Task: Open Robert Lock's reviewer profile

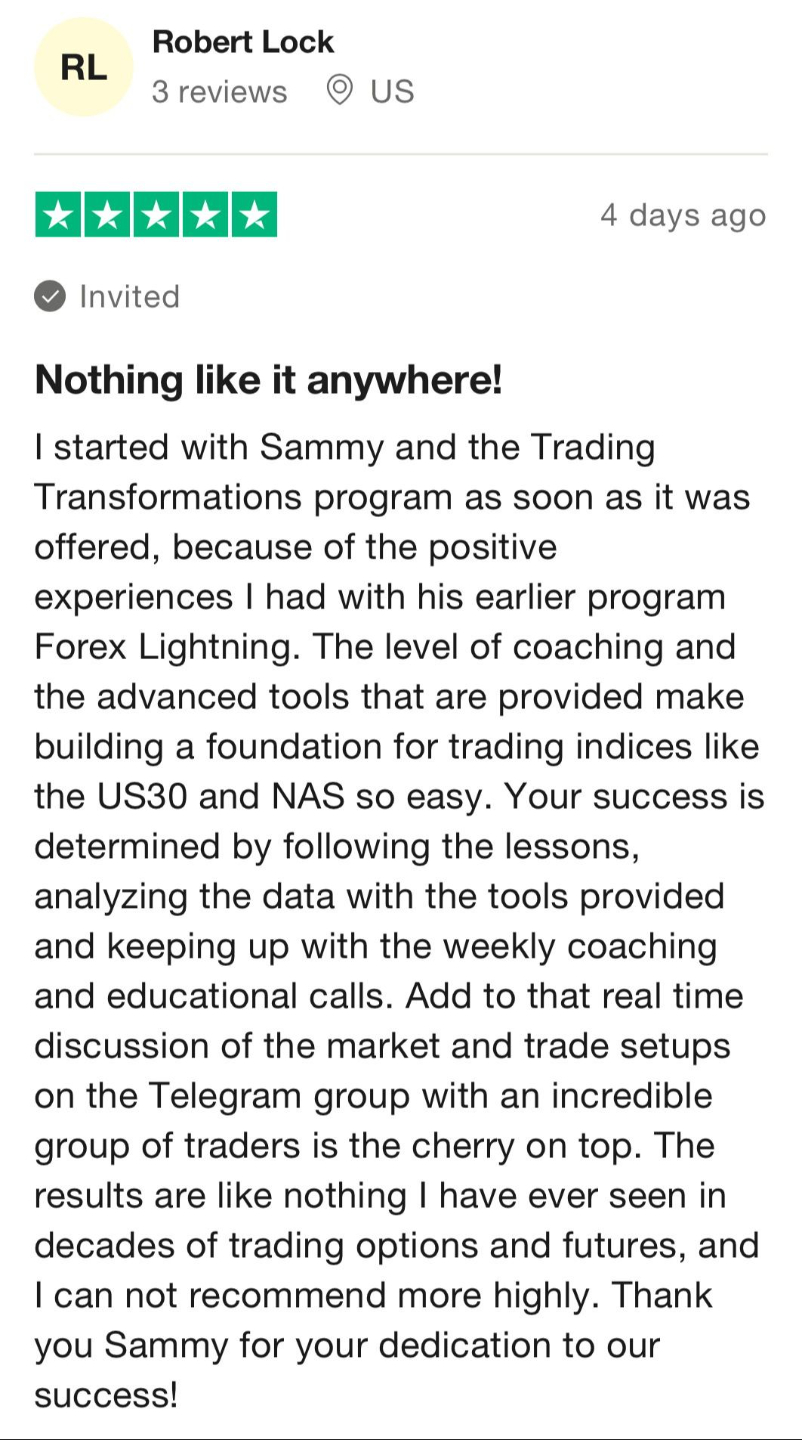Action: [242, 42]
